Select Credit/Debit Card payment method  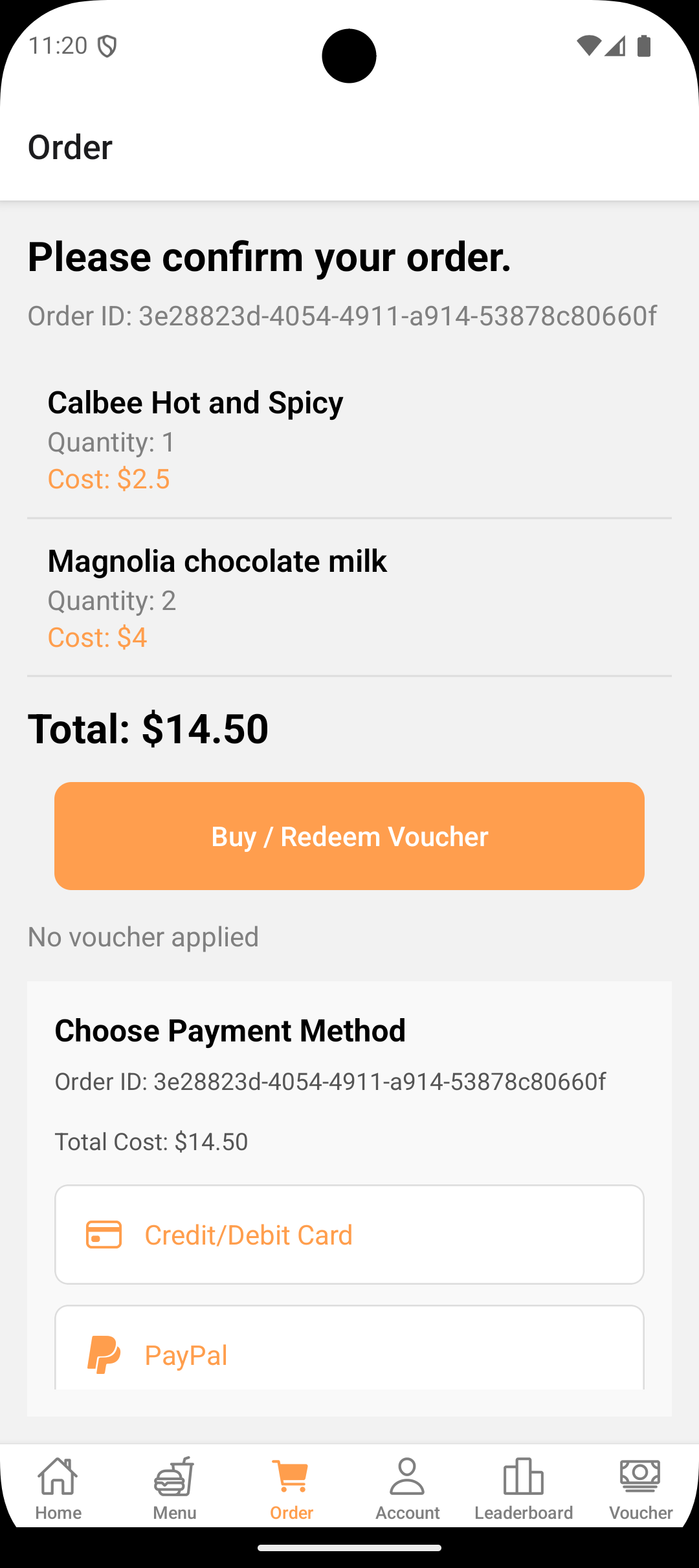349,1234
